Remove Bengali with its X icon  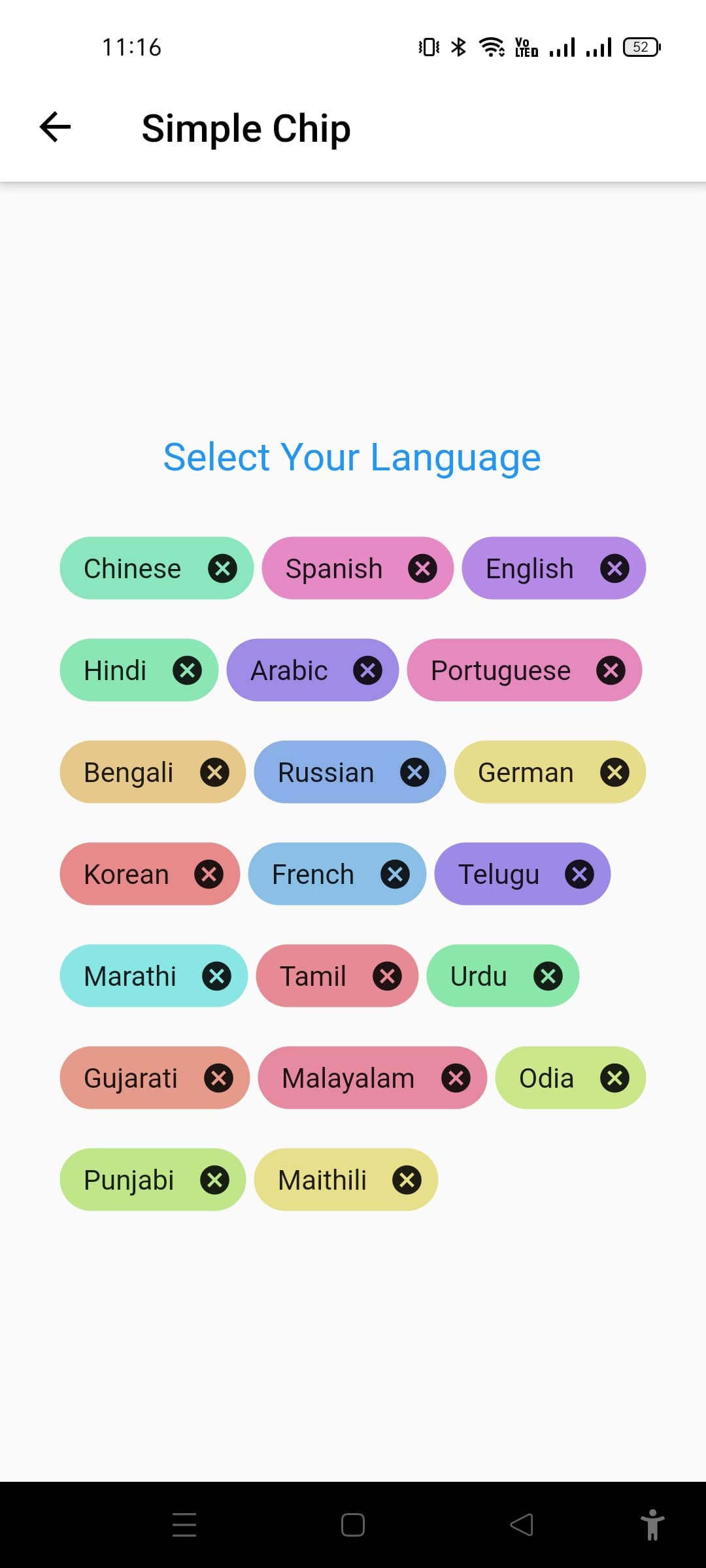pyautogui.click(x=214, y=772)
